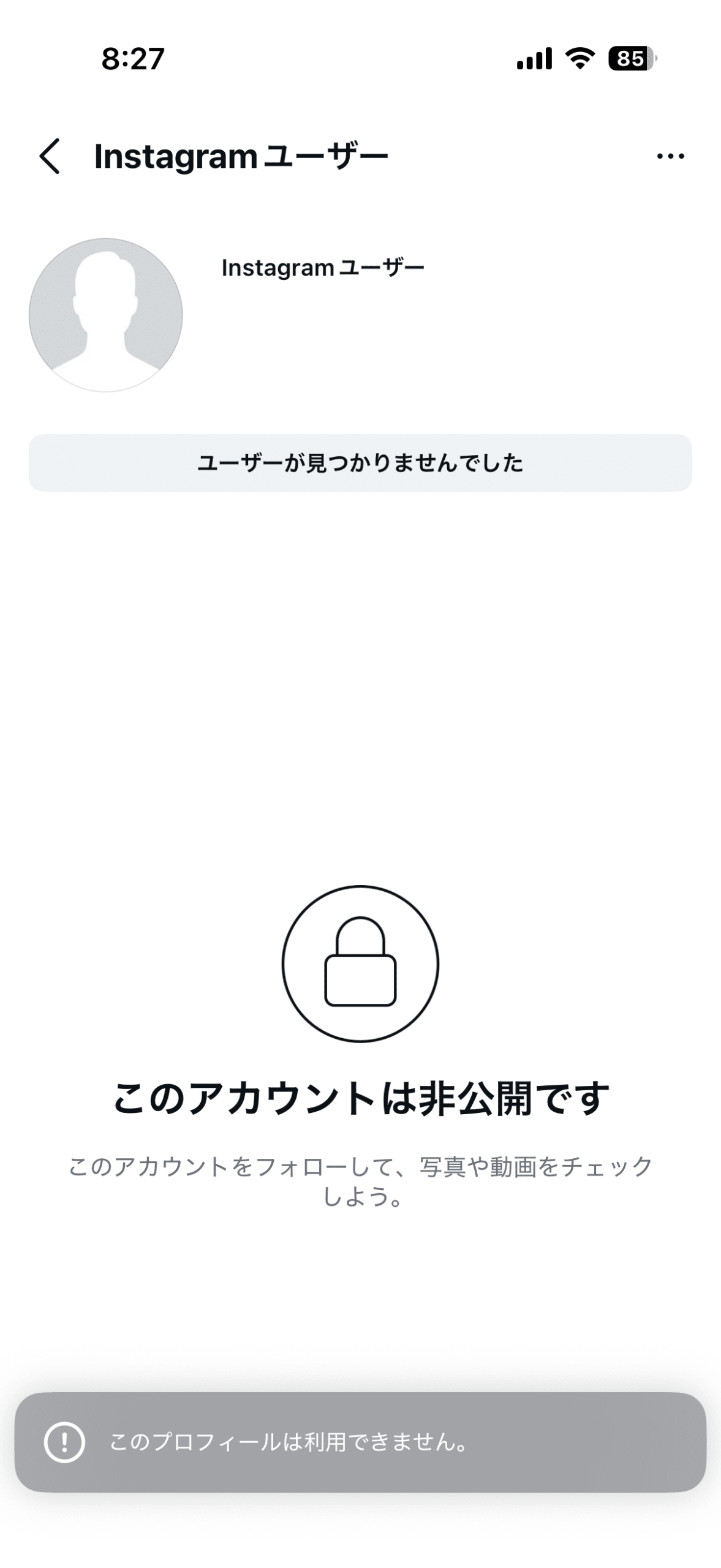Go back from the Instagram user profile
The width and height of the screenshot is (721, 1568).
[x=50, y=156]
